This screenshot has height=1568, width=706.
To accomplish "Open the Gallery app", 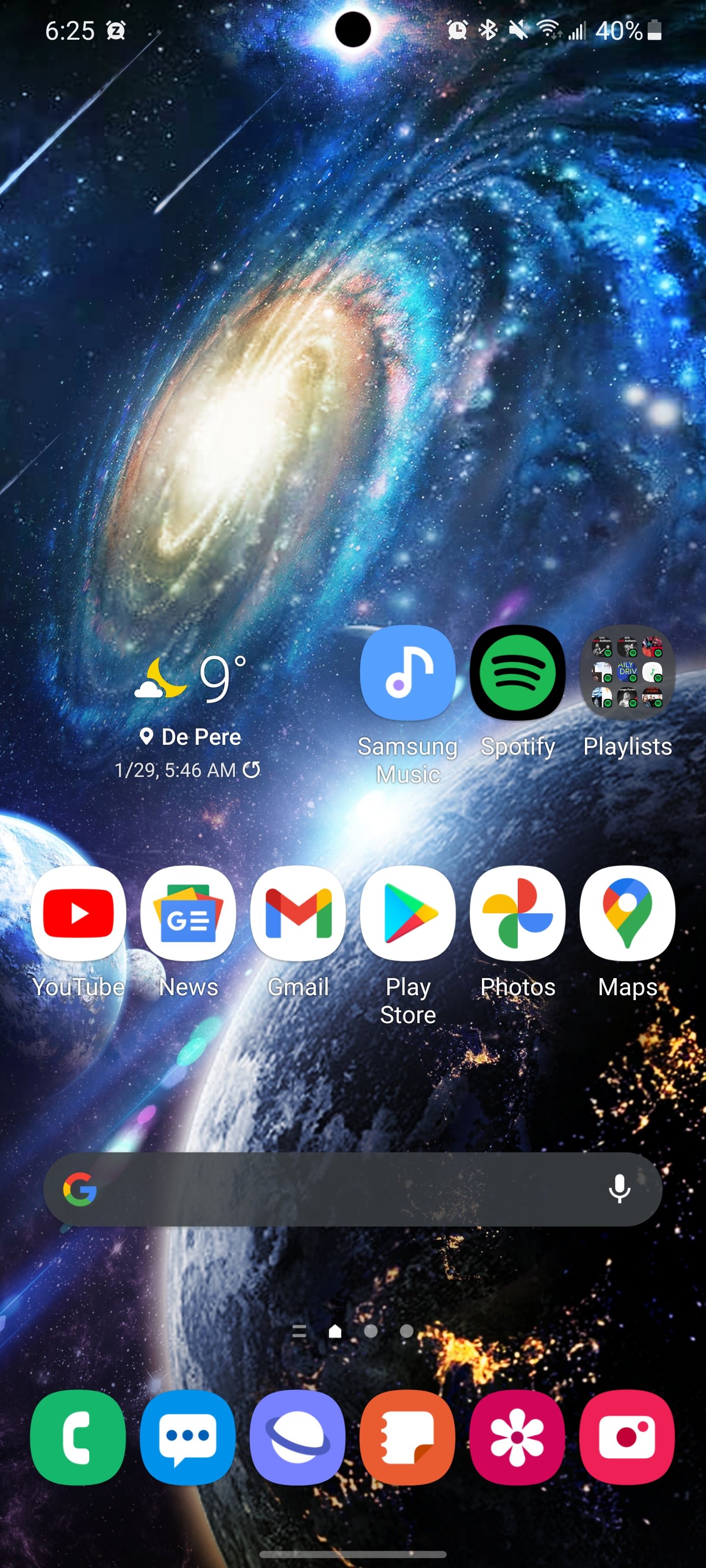I will click(x=517, y=1437).
